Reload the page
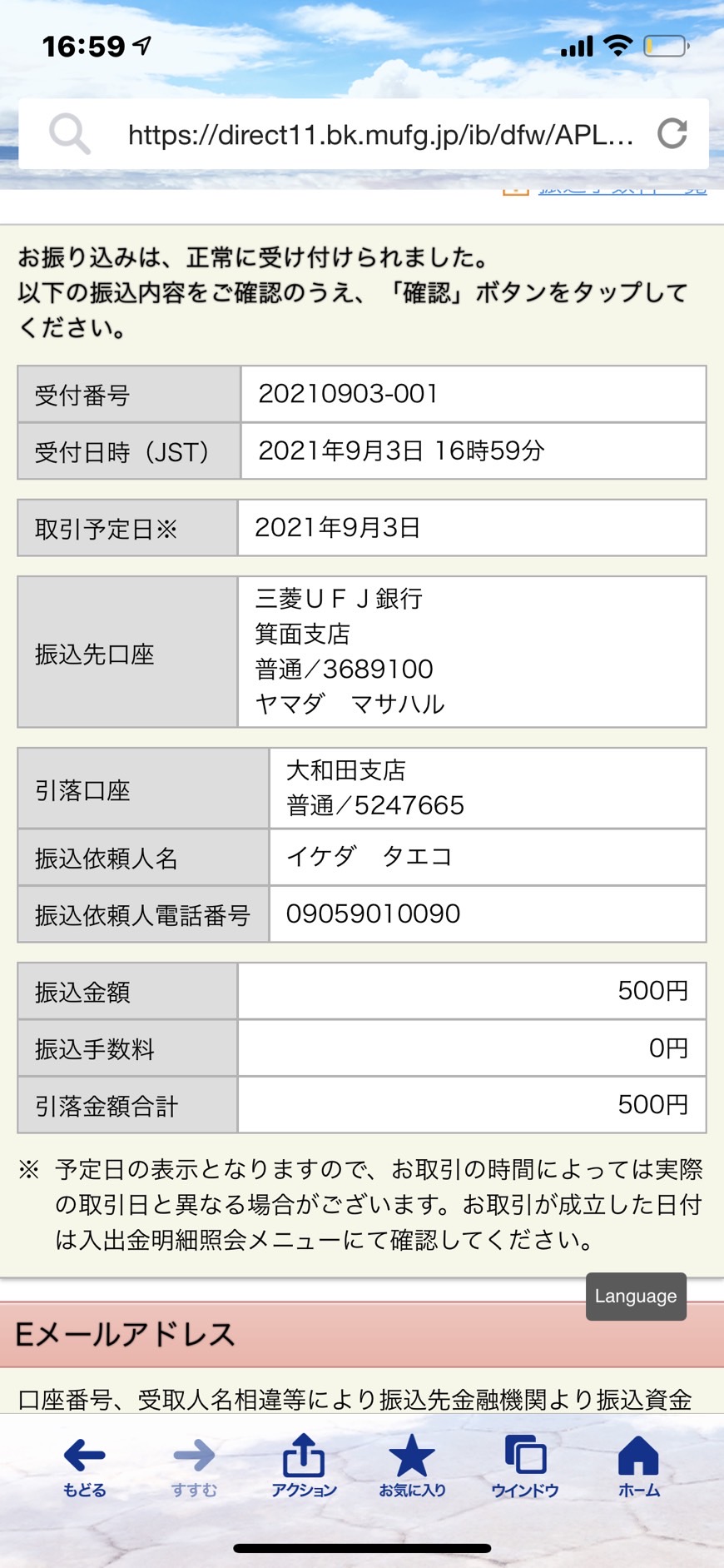 (672, 133)
